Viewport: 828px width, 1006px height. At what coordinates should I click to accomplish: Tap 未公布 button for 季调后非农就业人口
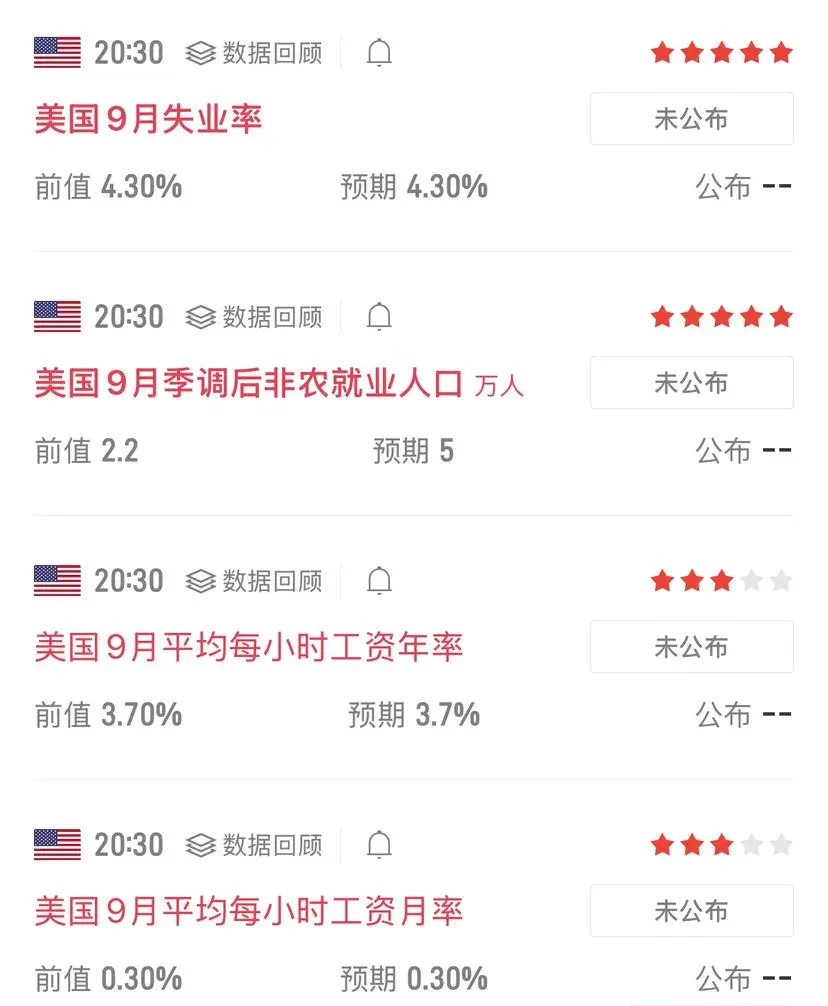pos(691,383)
